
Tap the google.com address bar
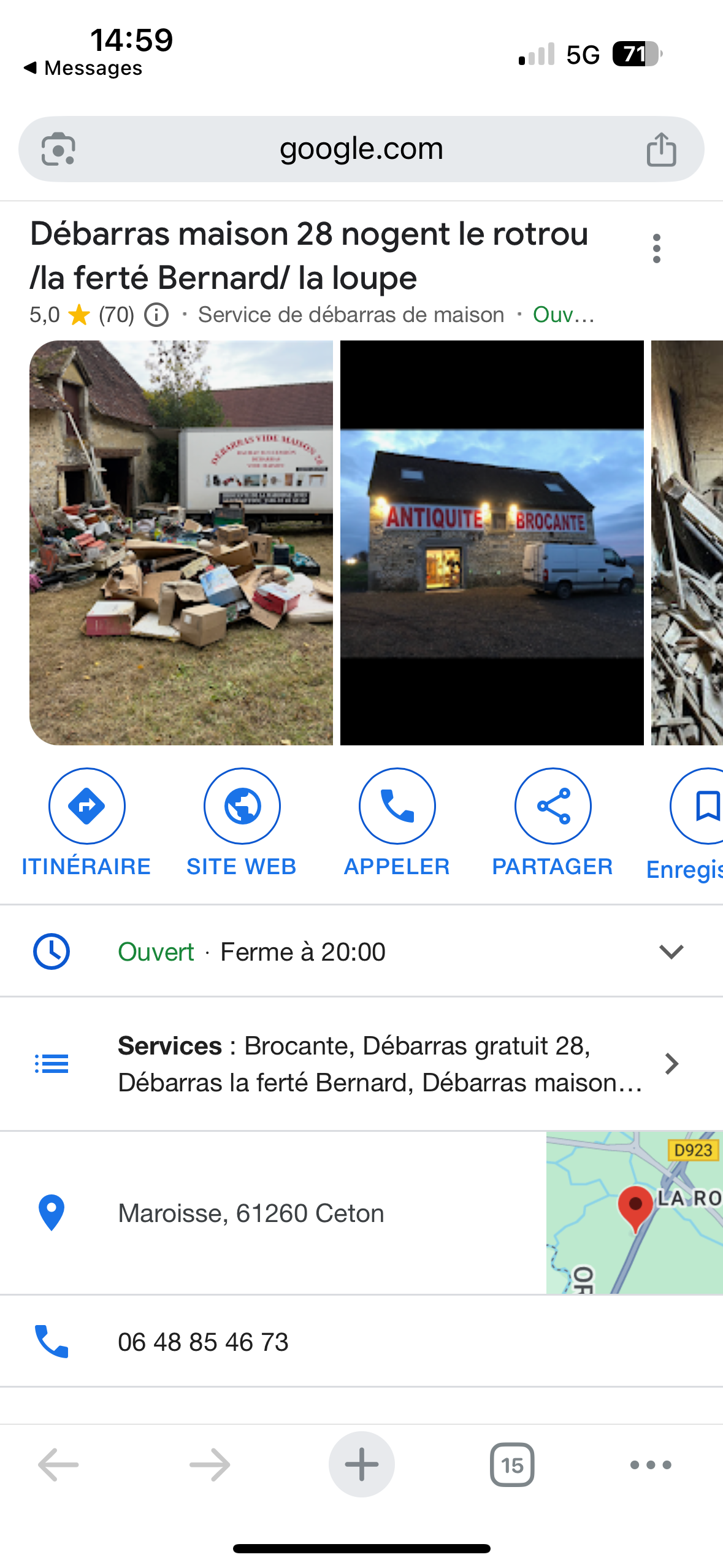361,149
